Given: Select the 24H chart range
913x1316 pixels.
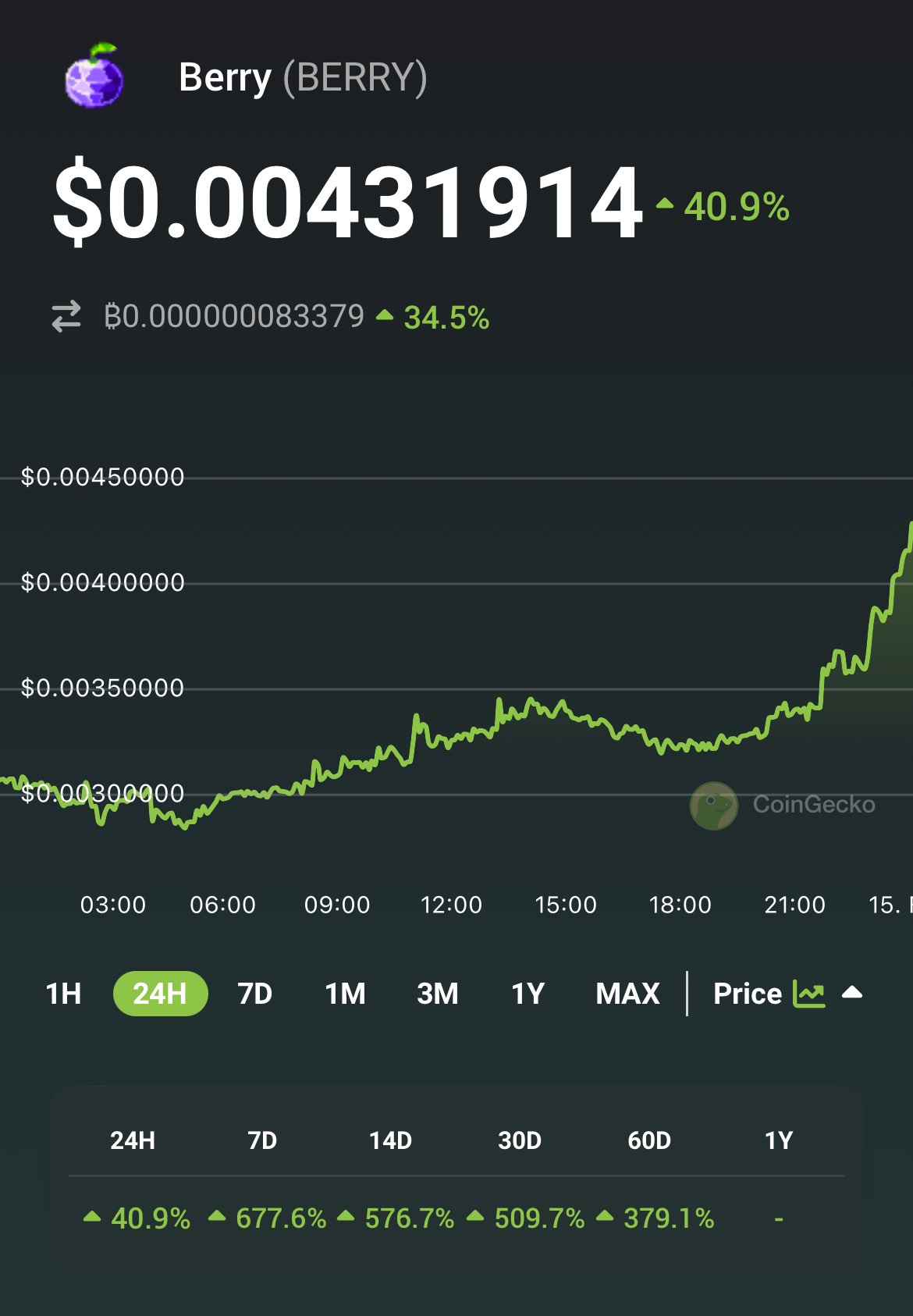Looking at the screenshot, I should click(x=160, y=994).
